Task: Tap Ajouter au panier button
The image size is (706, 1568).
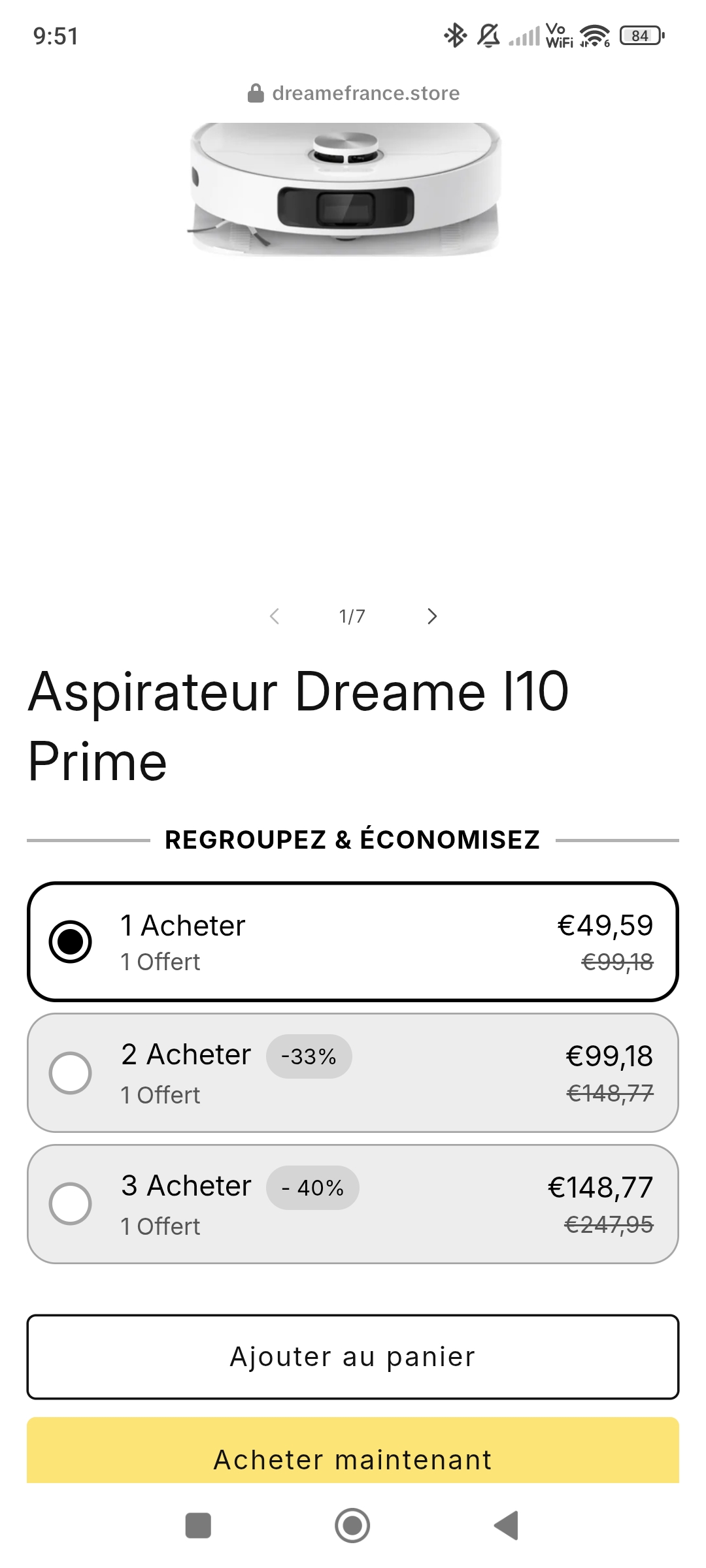Action: (x=353, y=1357)
